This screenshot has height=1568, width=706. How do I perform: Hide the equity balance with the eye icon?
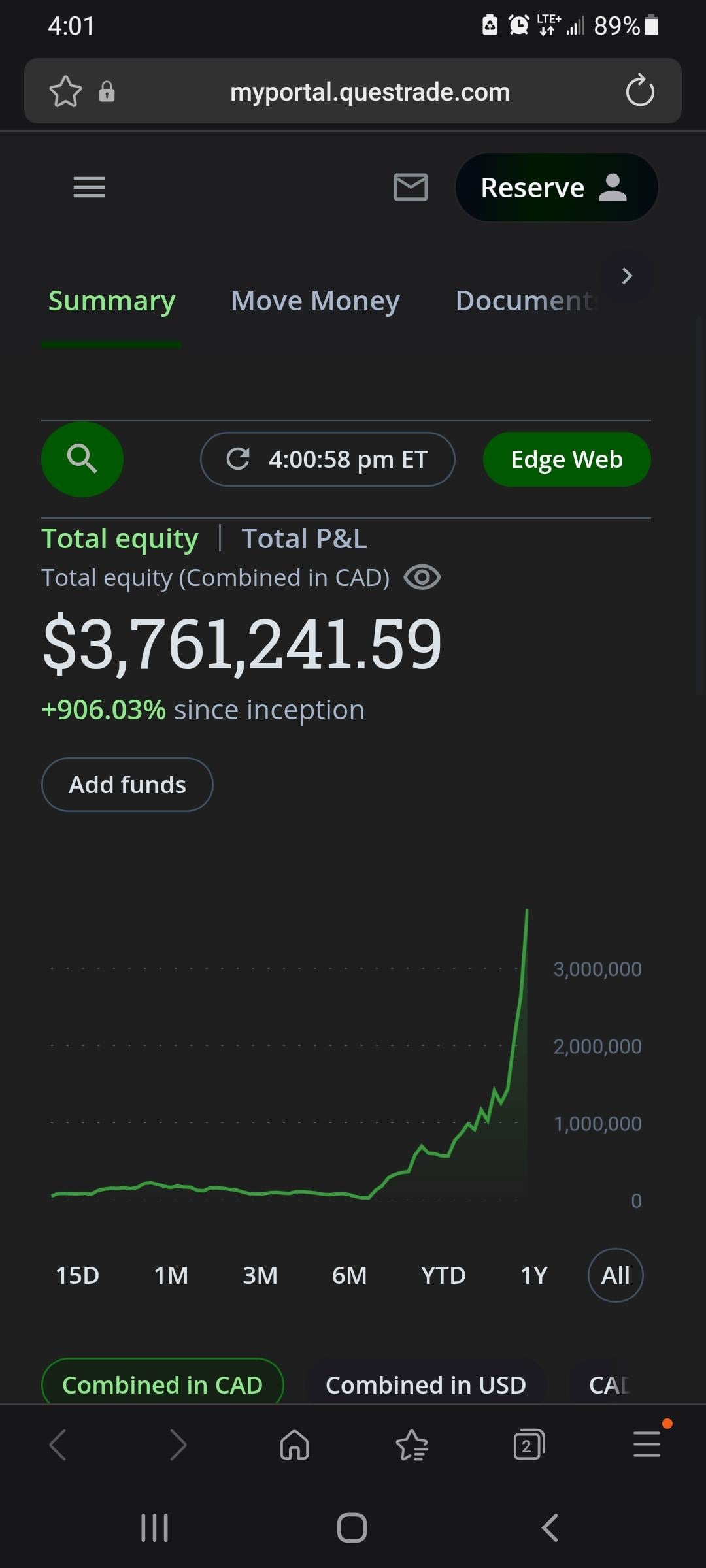tap(422, 578)
